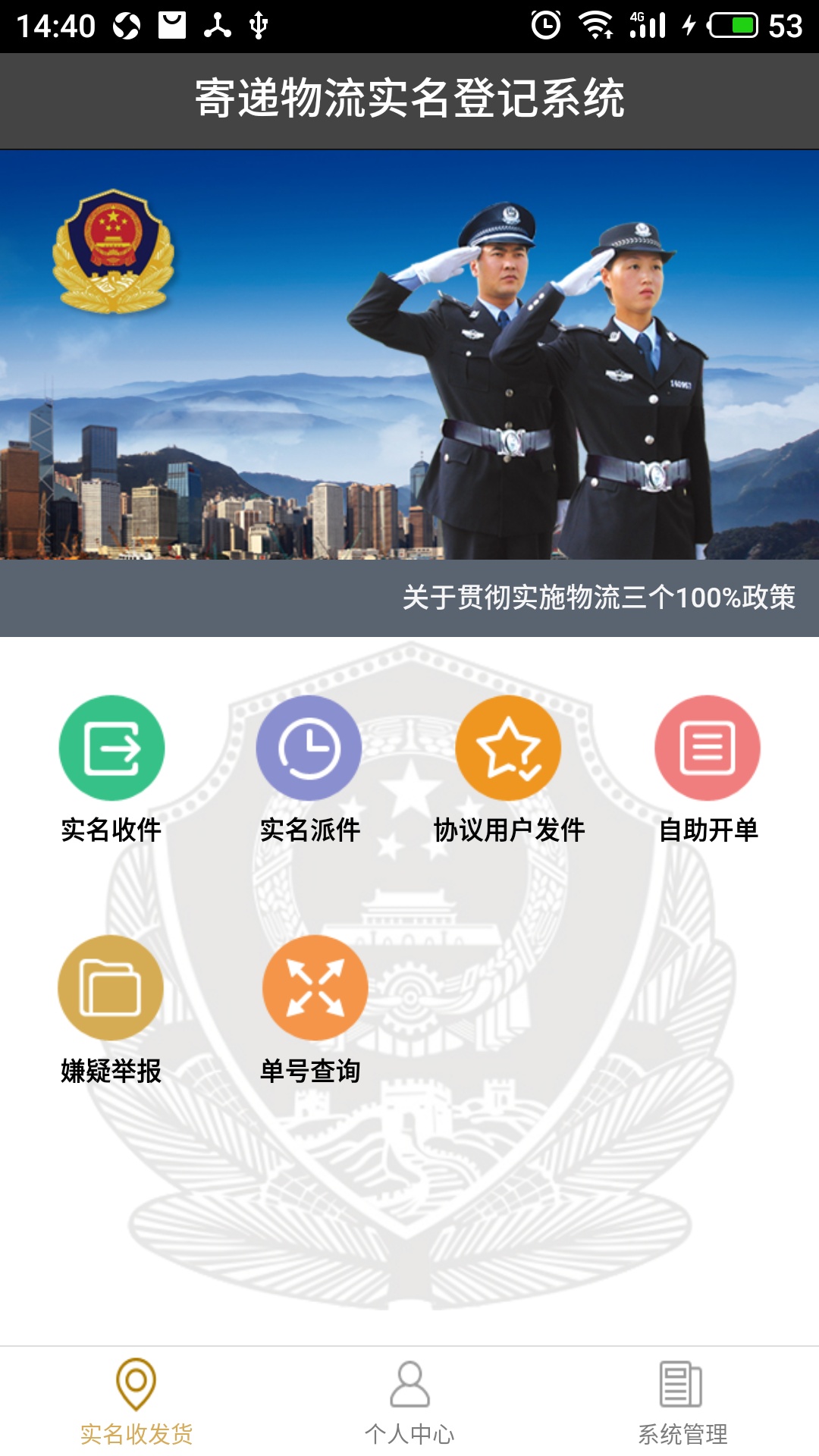Open 实名派件 real-name delivery

click(x=309, y=748)
